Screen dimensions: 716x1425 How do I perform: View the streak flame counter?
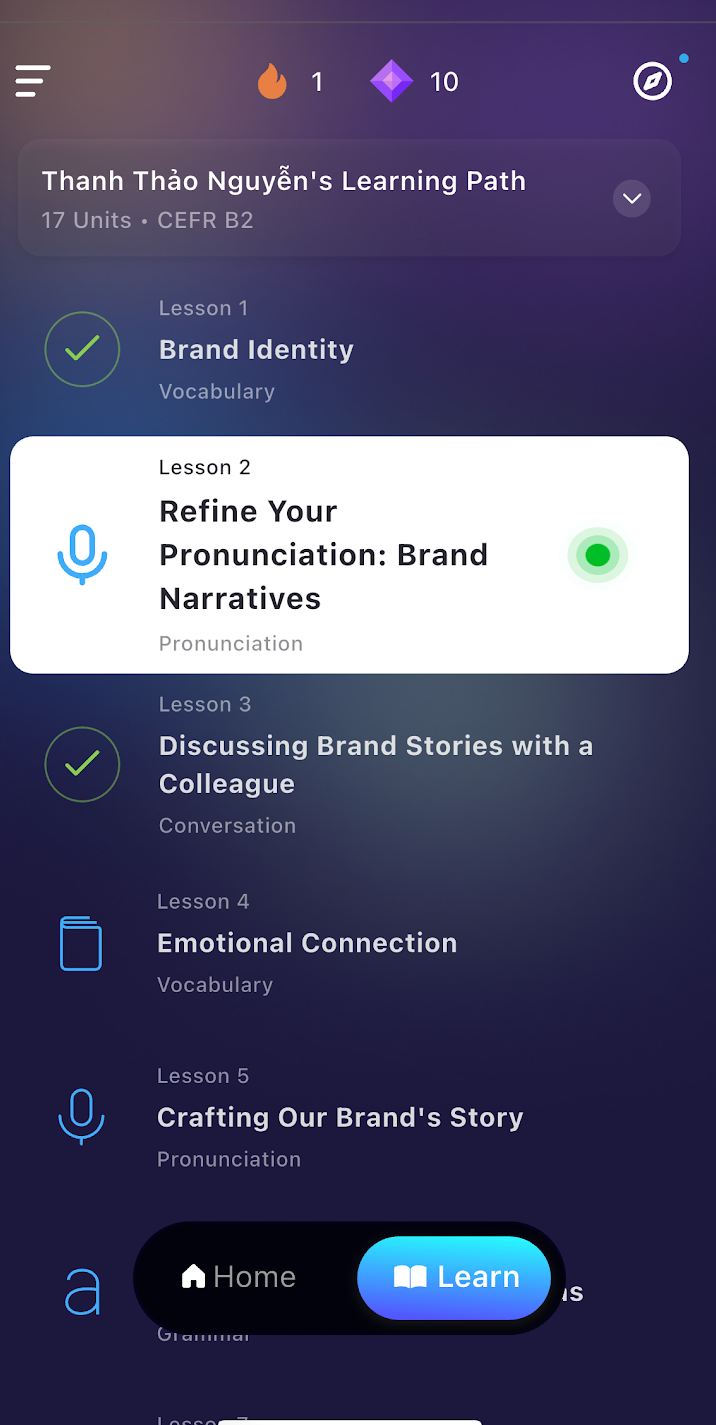289,81
